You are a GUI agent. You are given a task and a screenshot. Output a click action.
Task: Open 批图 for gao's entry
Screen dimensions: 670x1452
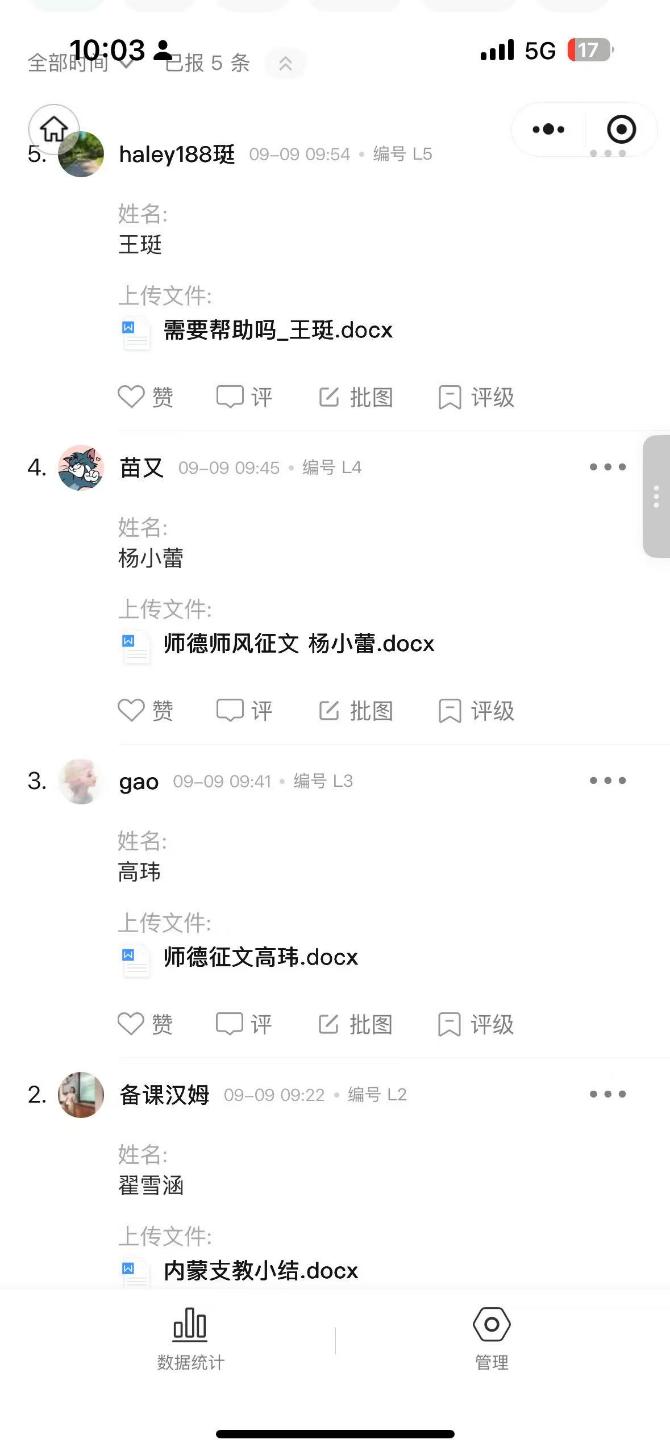pos(356,1024)
